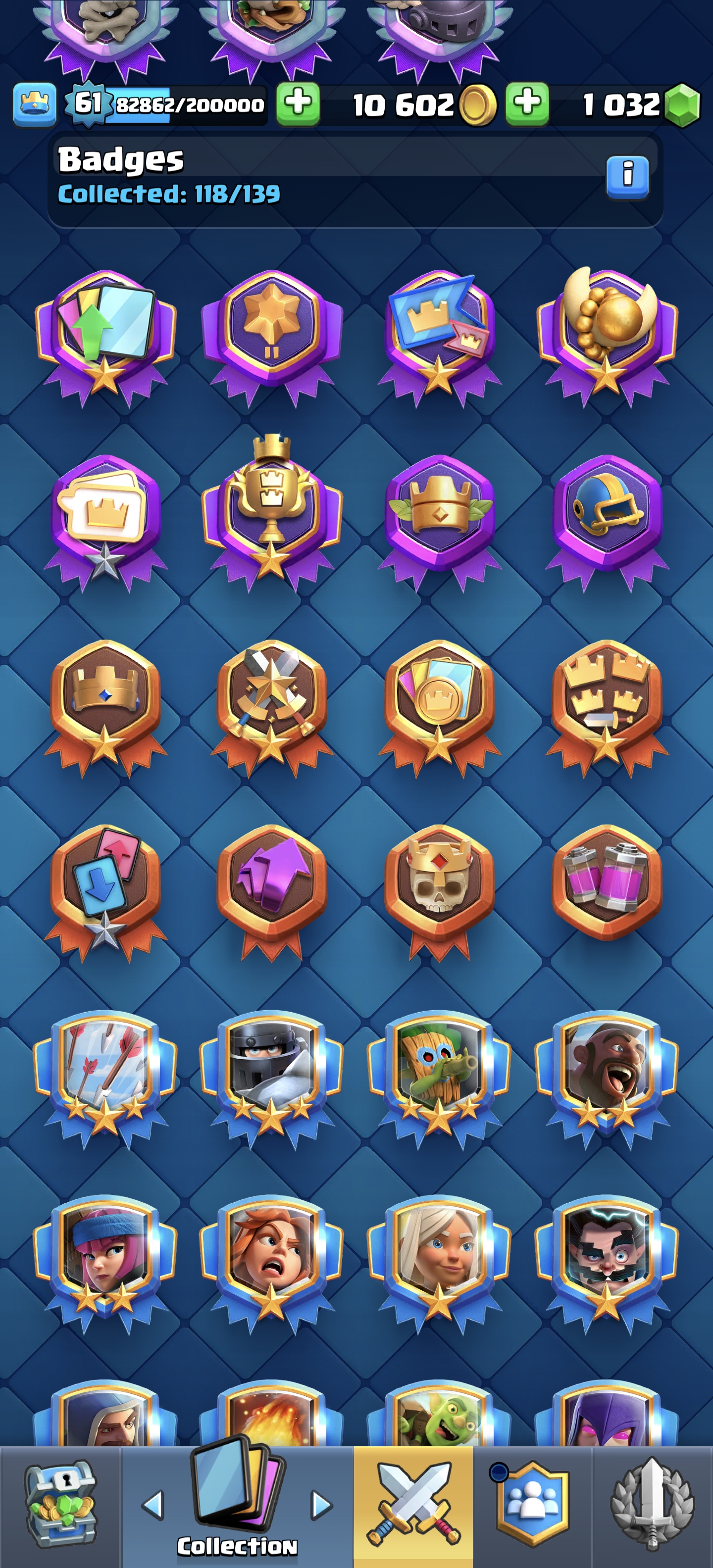Image resolution: width=713 pixels, height=1568 pixels.
Task: View the Mega Knight mastery badge
Action: pos(271,1071)
